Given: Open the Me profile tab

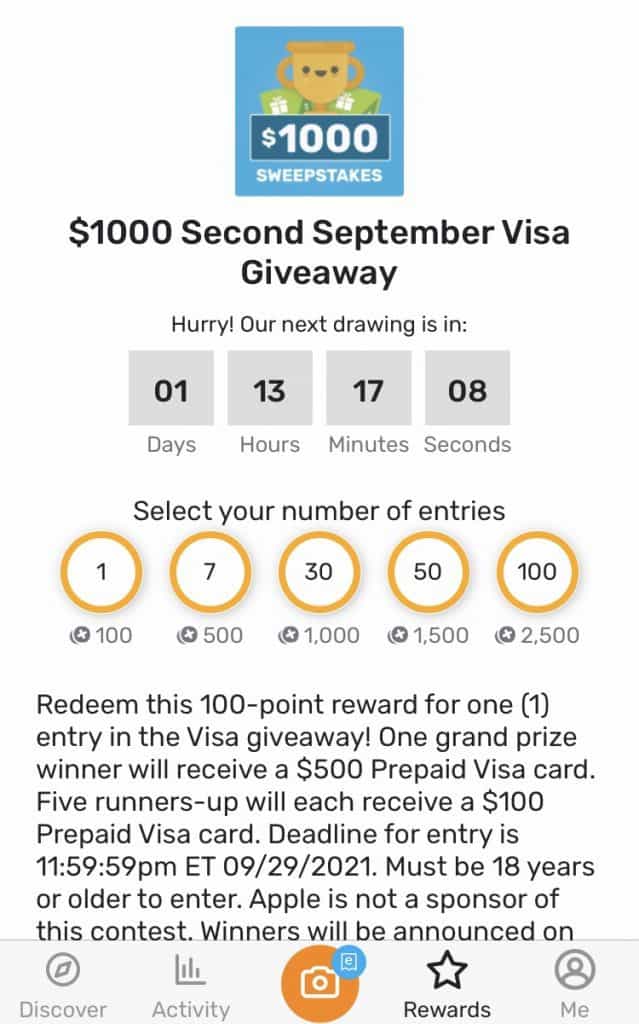Looking at the screenshot, I should pyautogui.click(x=574, y=985).
